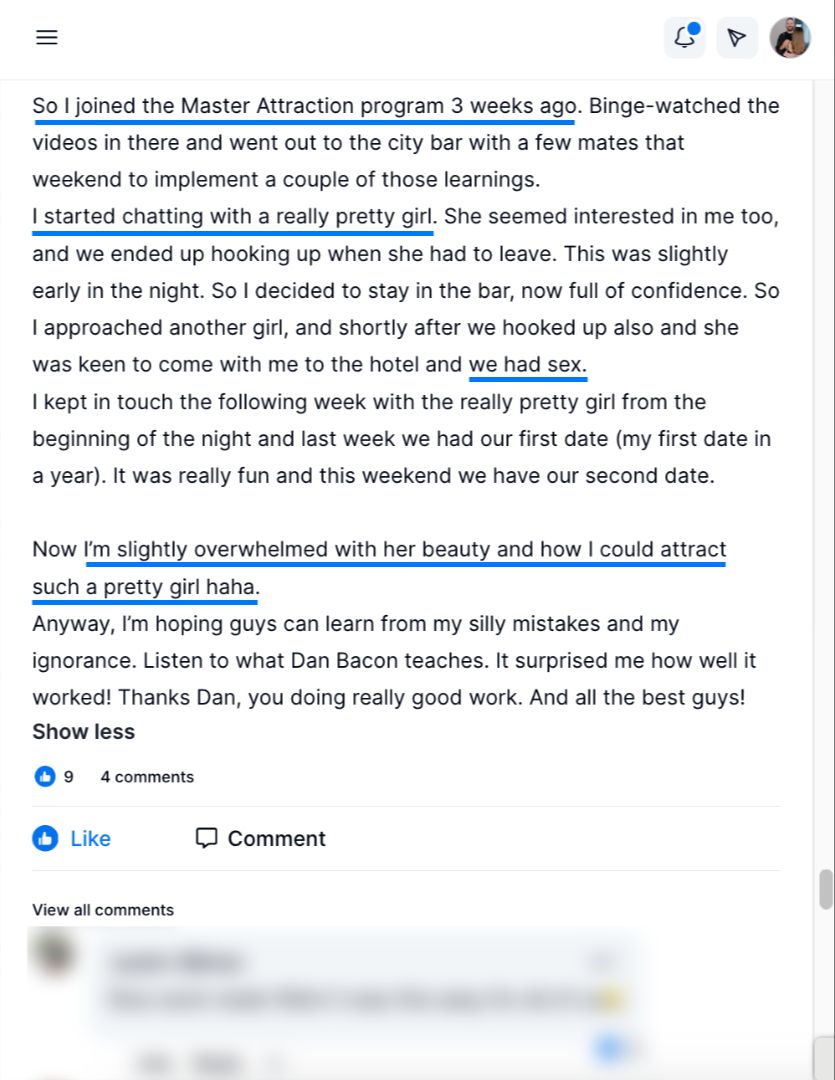View all comments

pos(103,910)
